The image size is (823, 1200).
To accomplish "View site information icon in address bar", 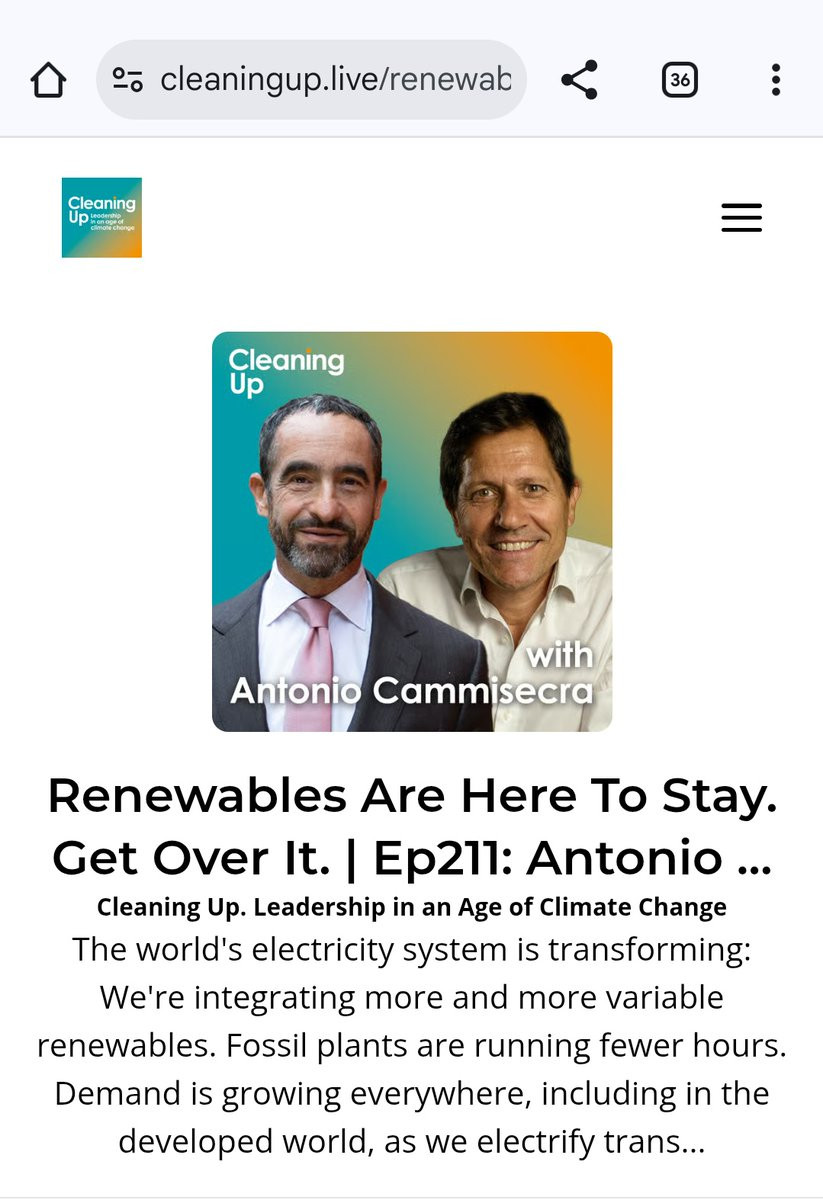I will click(128, 80).
